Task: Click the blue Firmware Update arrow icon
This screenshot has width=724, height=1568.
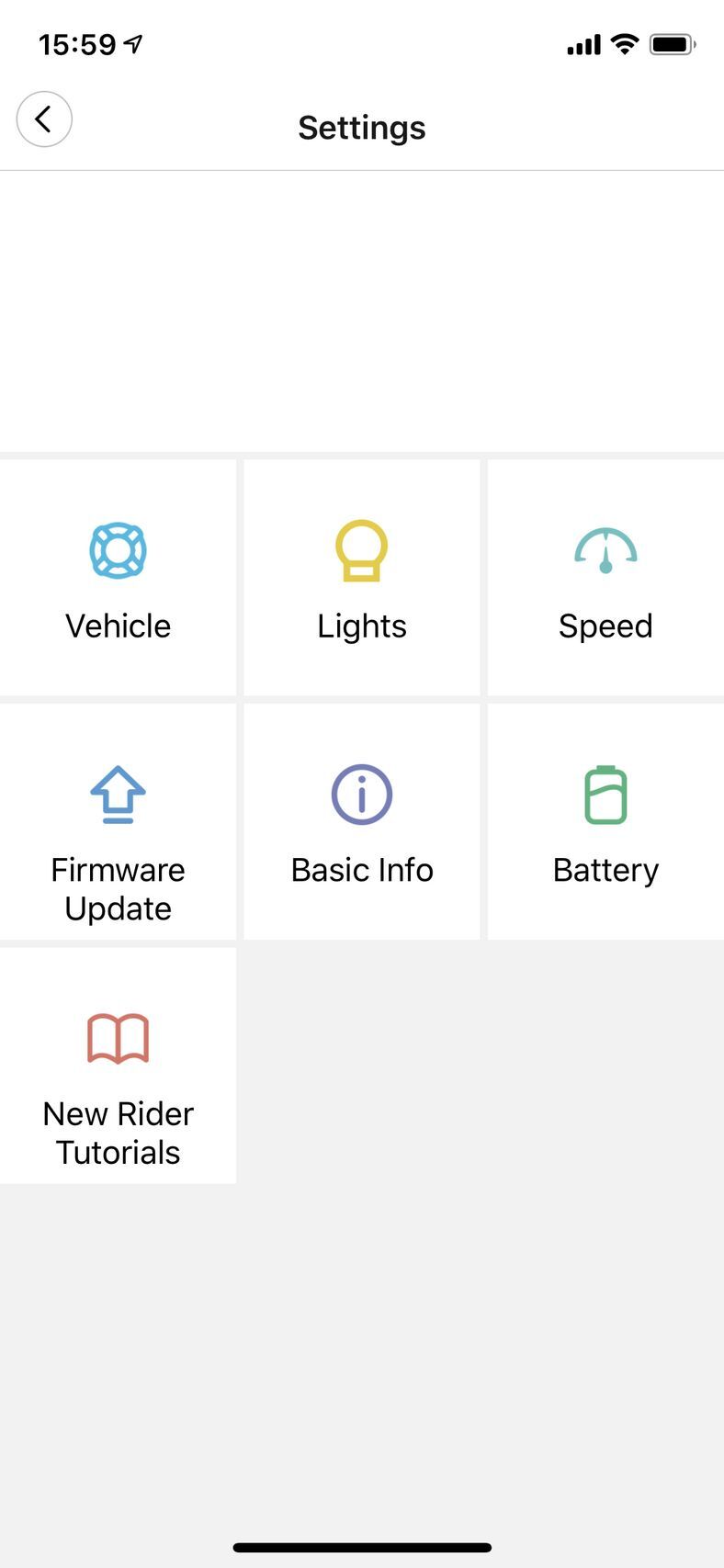Action: click(x=118, y=794)
